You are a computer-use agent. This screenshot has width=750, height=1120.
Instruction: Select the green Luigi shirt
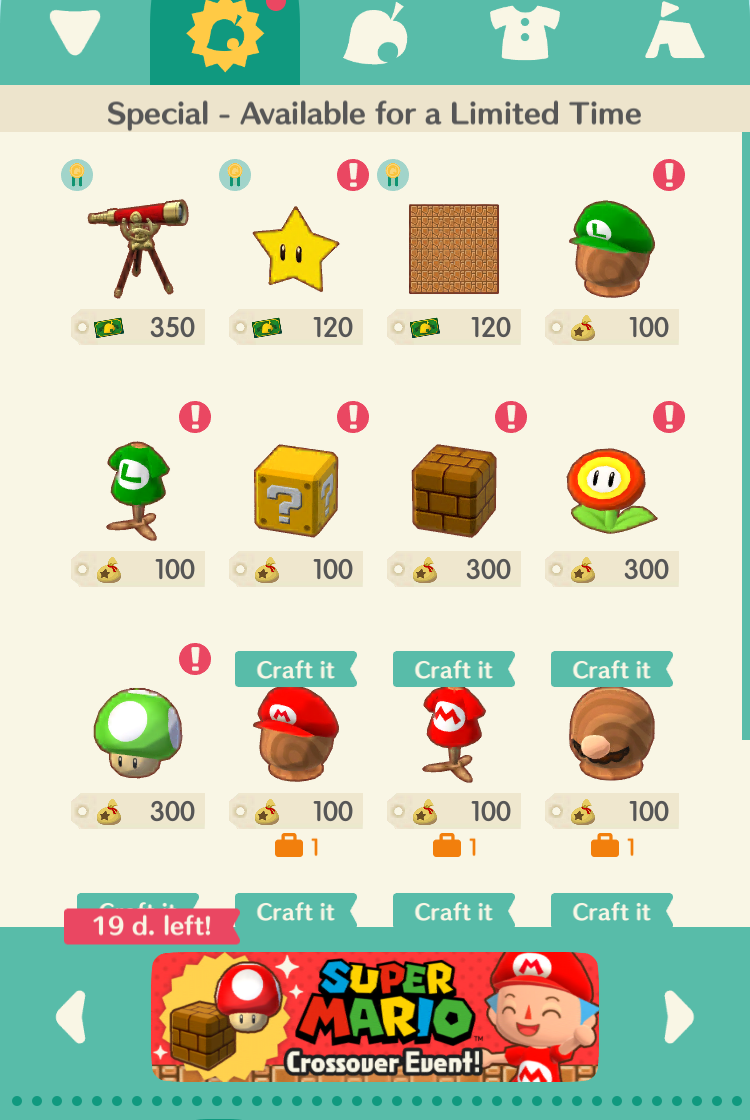point(138,490)
